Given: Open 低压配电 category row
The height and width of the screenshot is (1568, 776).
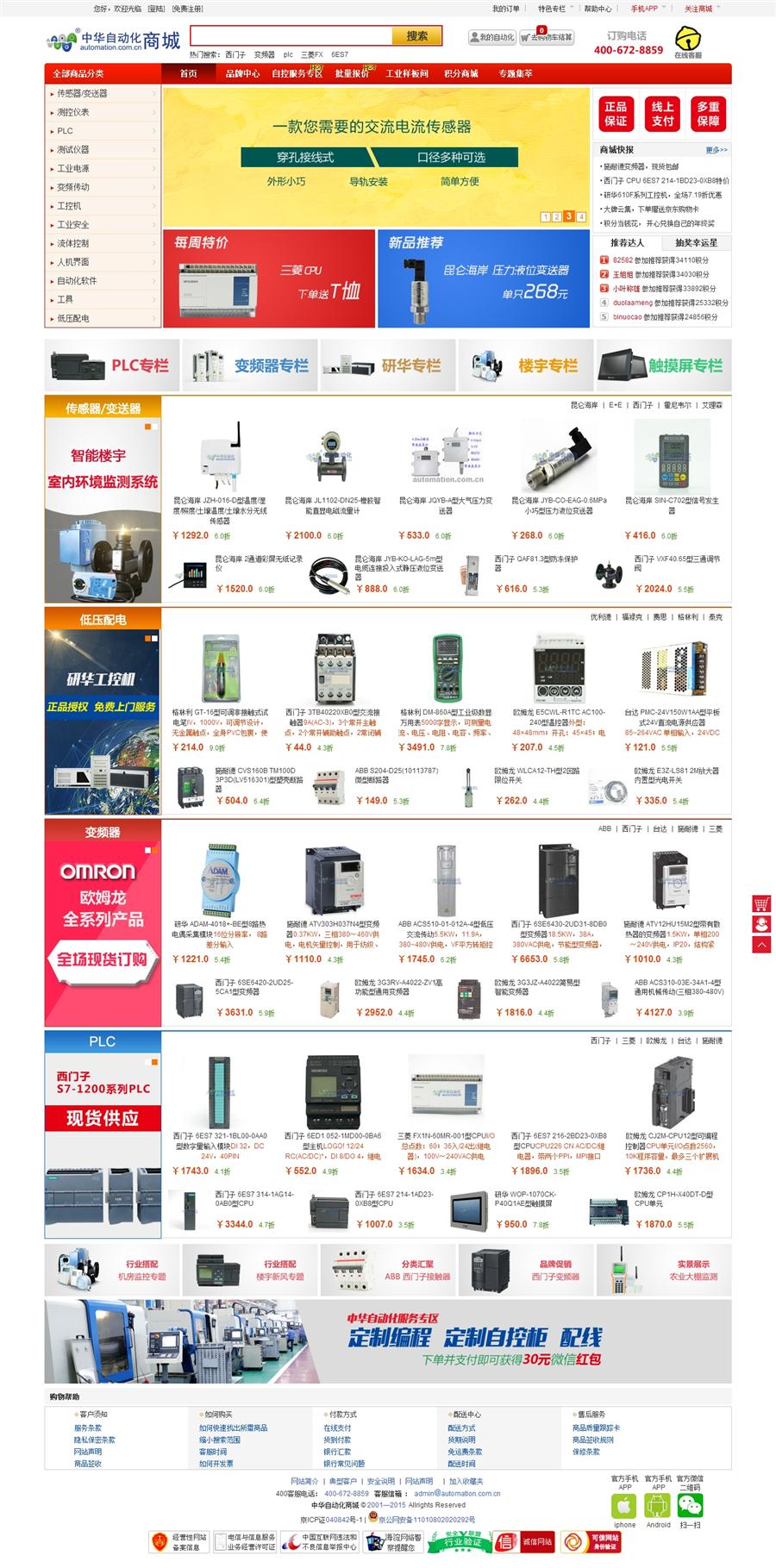Looking at the screenshot, I should pos(103,318).
